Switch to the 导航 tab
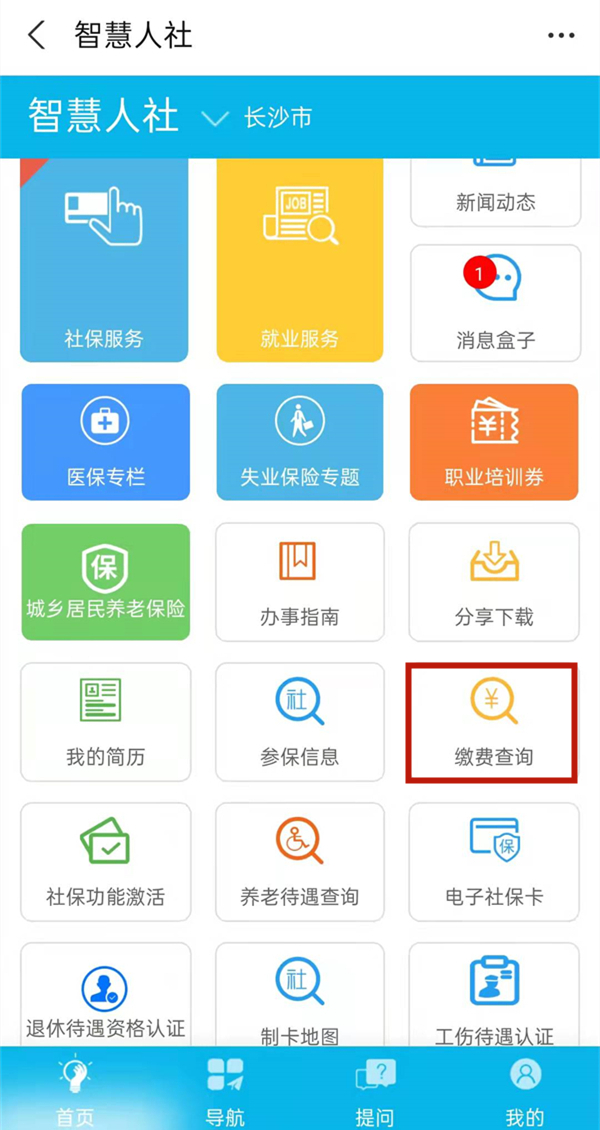600x1130 pixels. [225, 1090]
